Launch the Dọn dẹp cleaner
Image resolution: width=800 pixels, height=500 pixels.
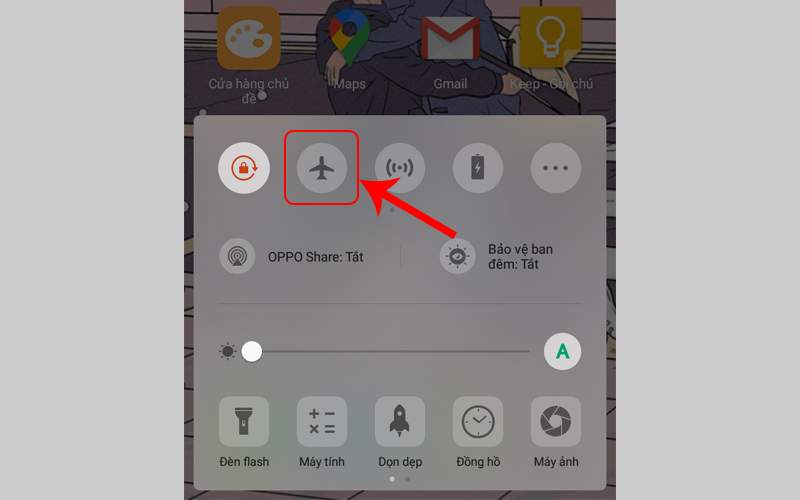(x=400, y=422)
